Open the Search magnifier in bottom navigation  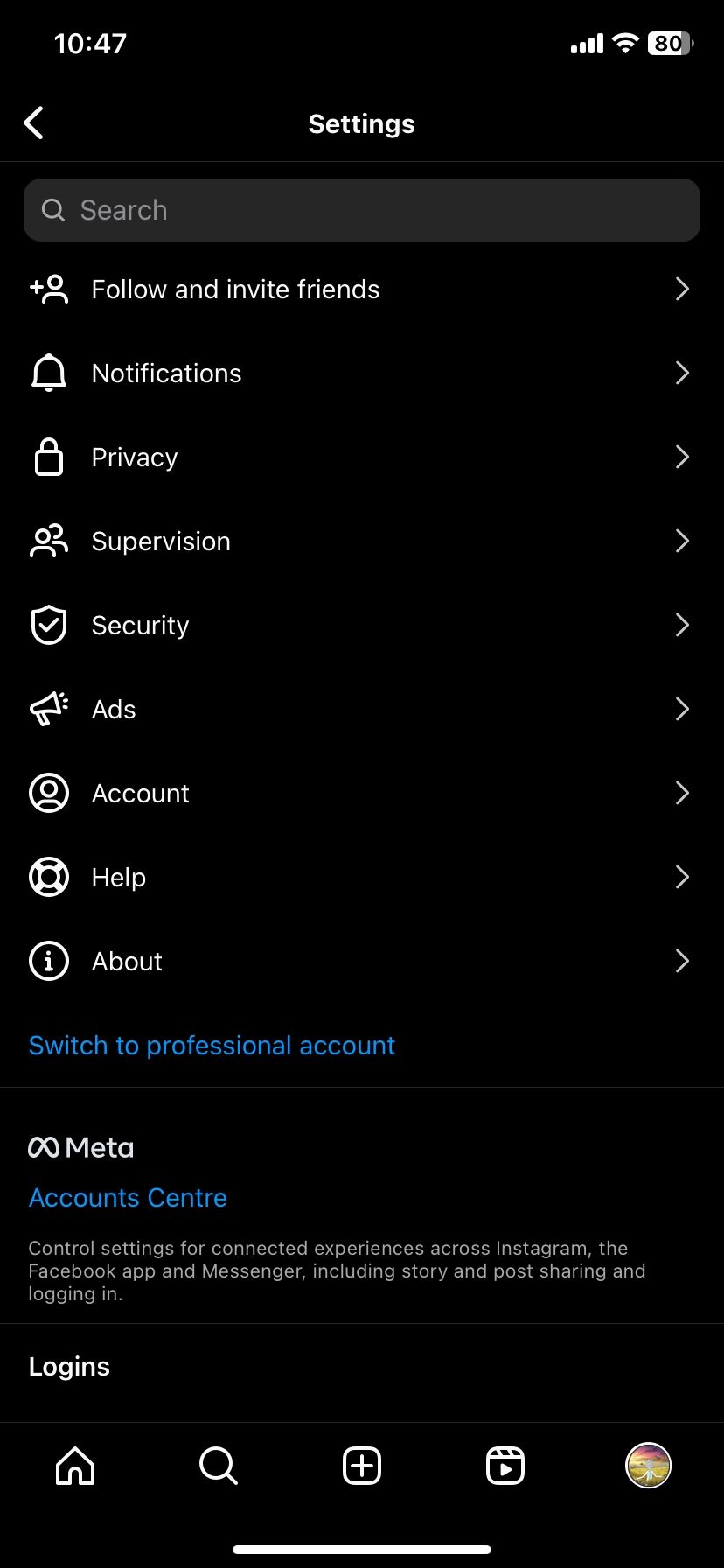[x=218, y=1466]
